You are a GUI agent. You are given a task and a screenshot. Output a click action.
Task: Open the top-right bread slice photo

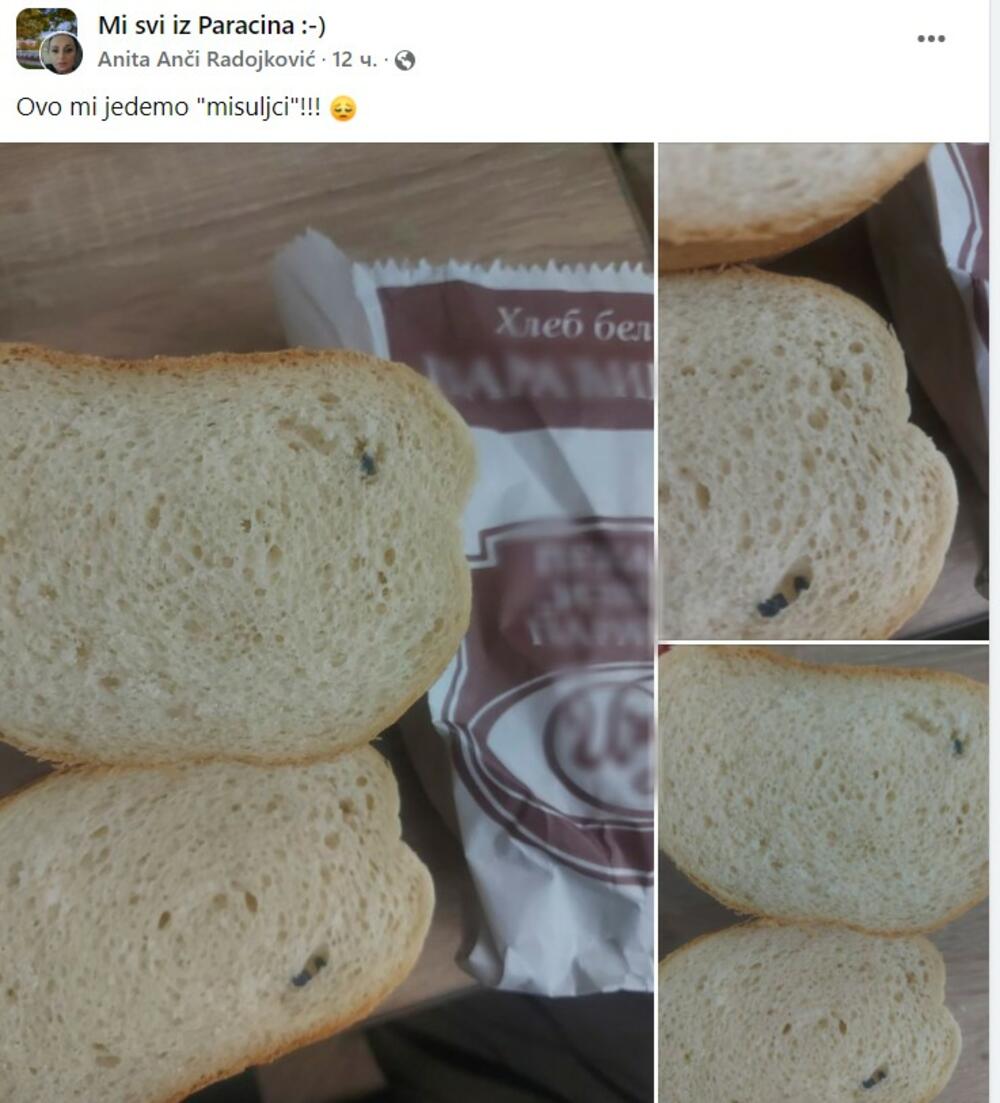pos(823,390)
